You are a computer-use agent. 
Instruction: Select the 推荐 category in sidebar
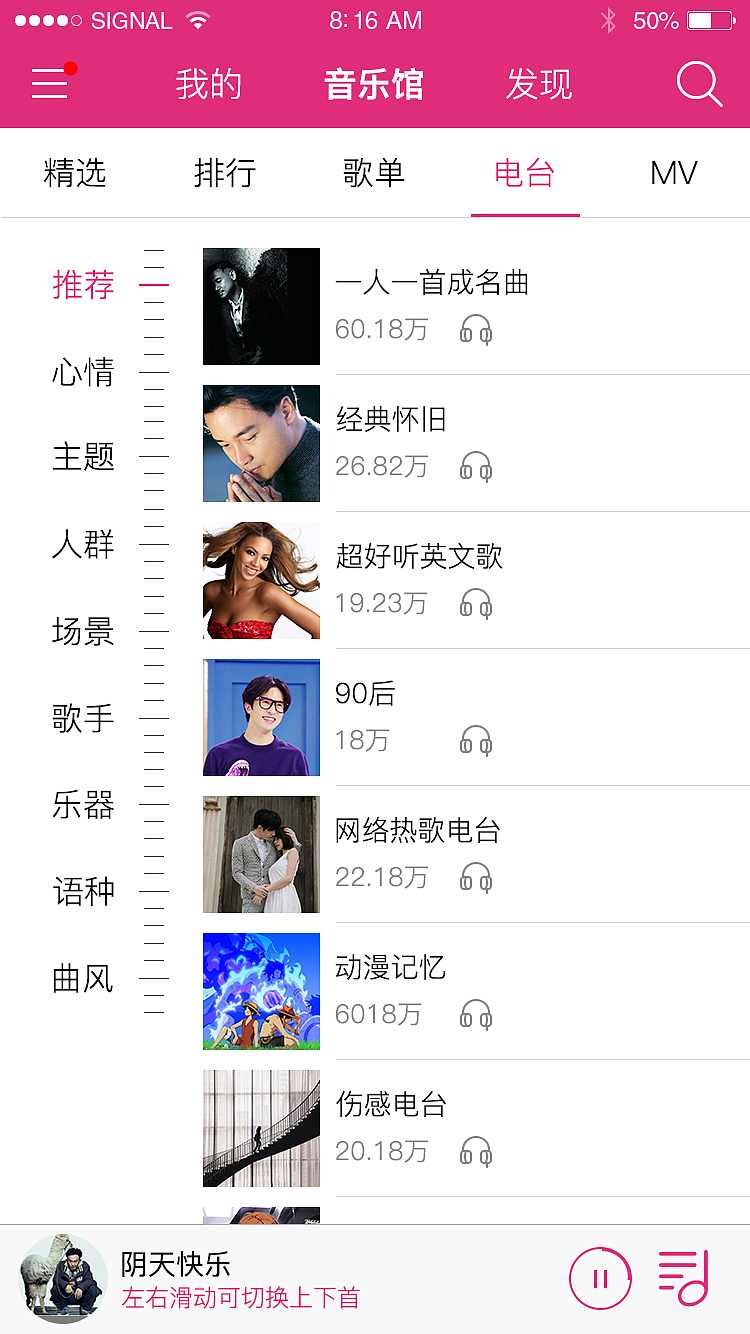(x=83, y=285)
